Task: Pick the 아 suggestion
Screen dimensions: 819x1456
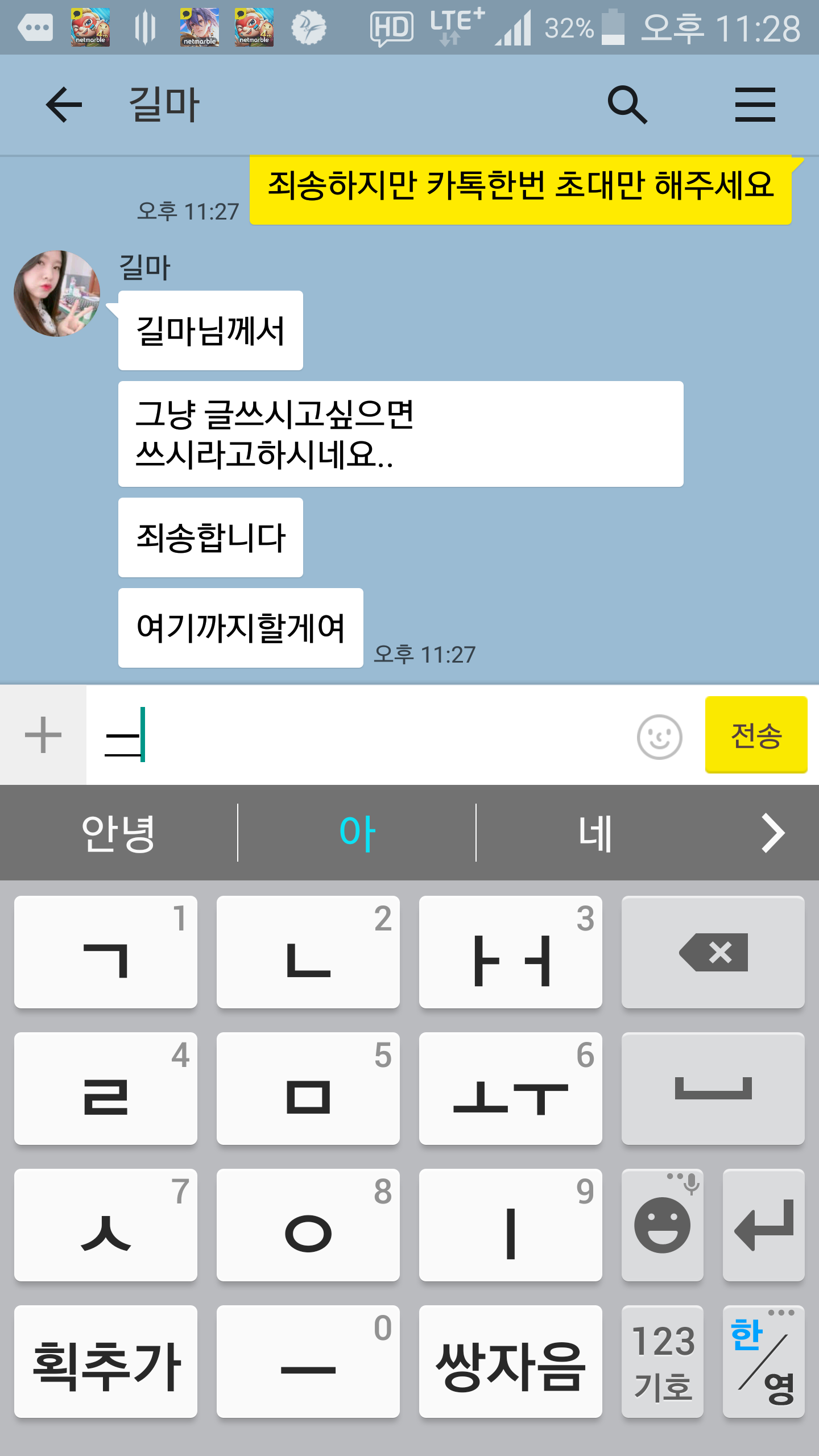Action: [357, 833]
